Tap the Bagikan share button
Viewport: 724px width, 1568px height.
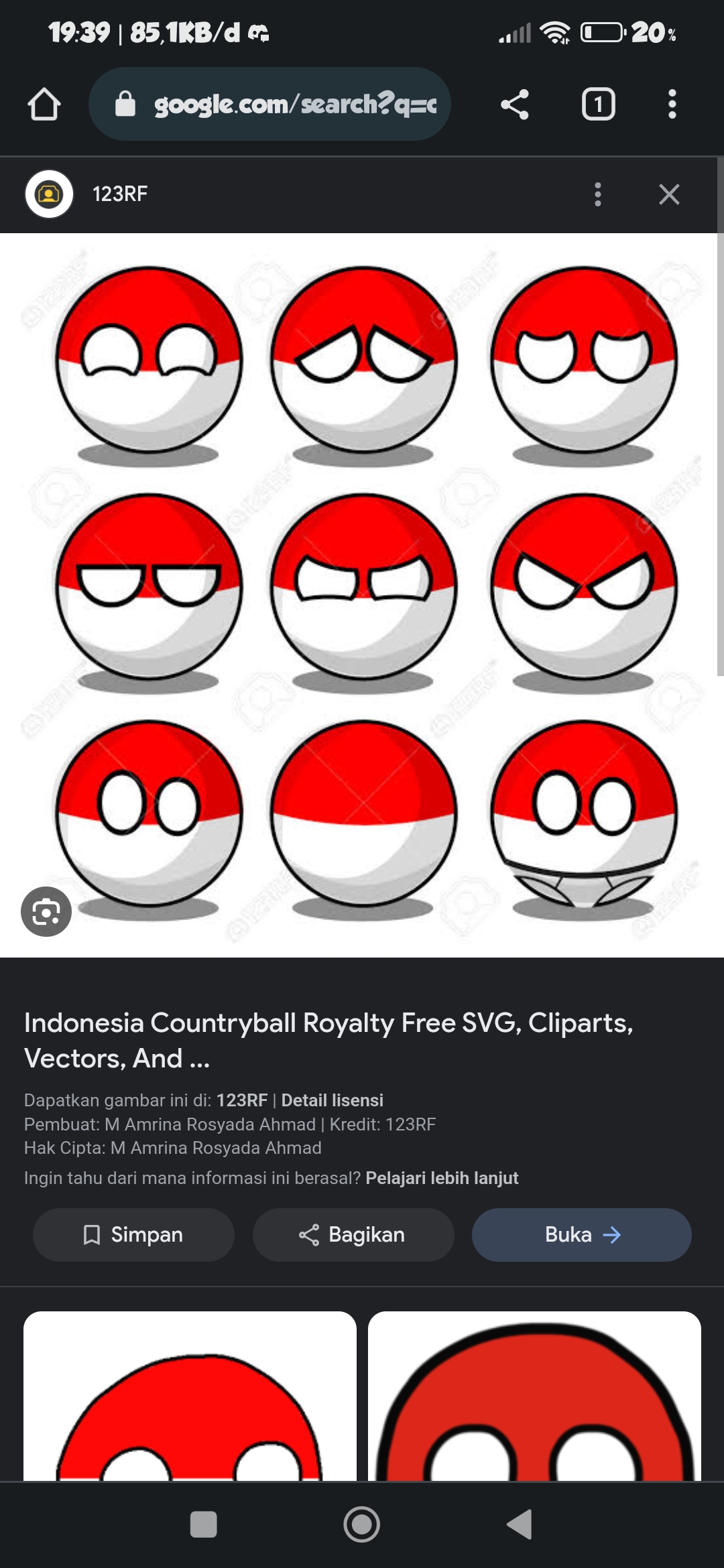coord(353,1235)
